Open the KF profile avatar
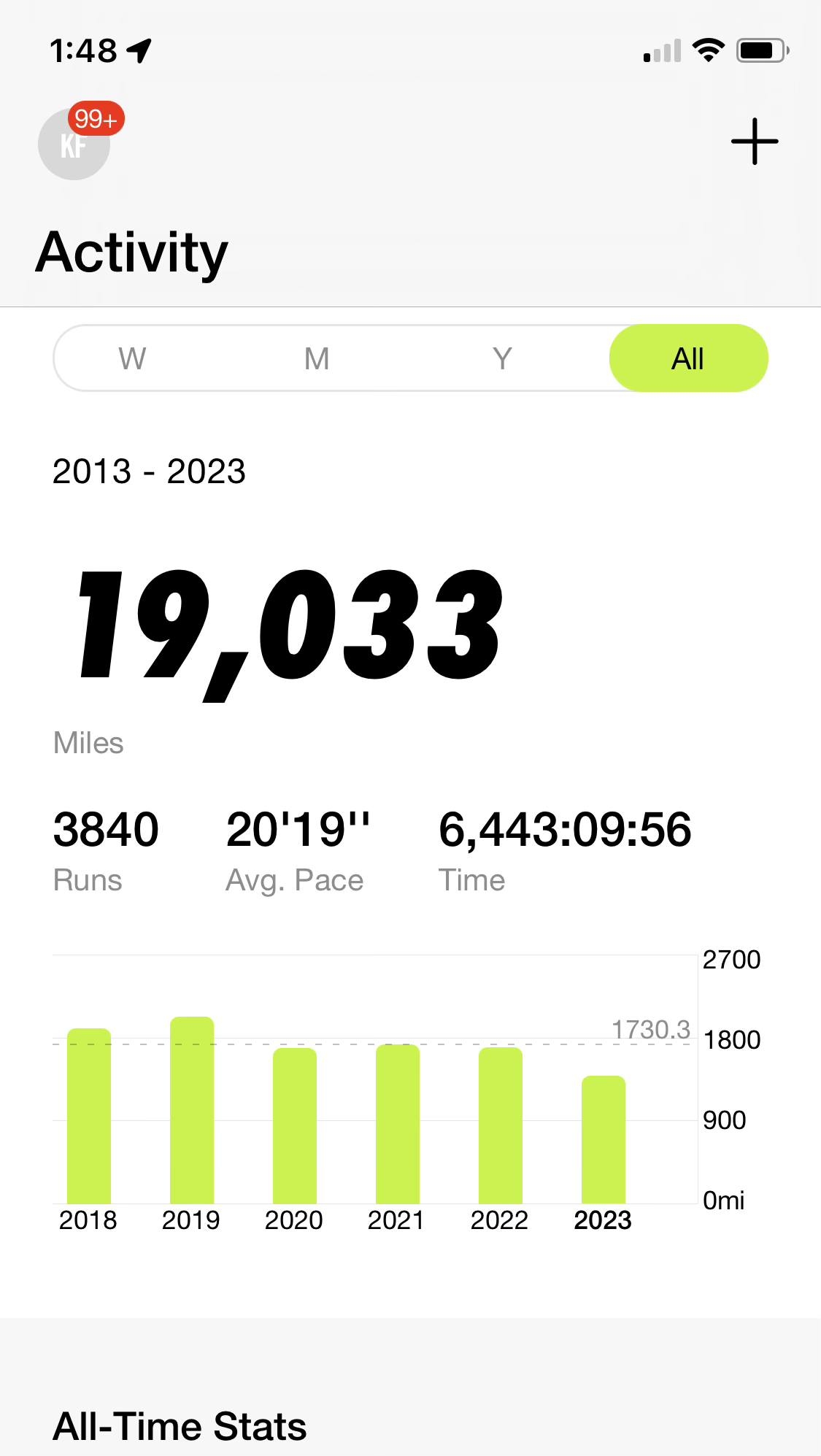The width and height of the screenshot is (821, 1456). [74, 144]
